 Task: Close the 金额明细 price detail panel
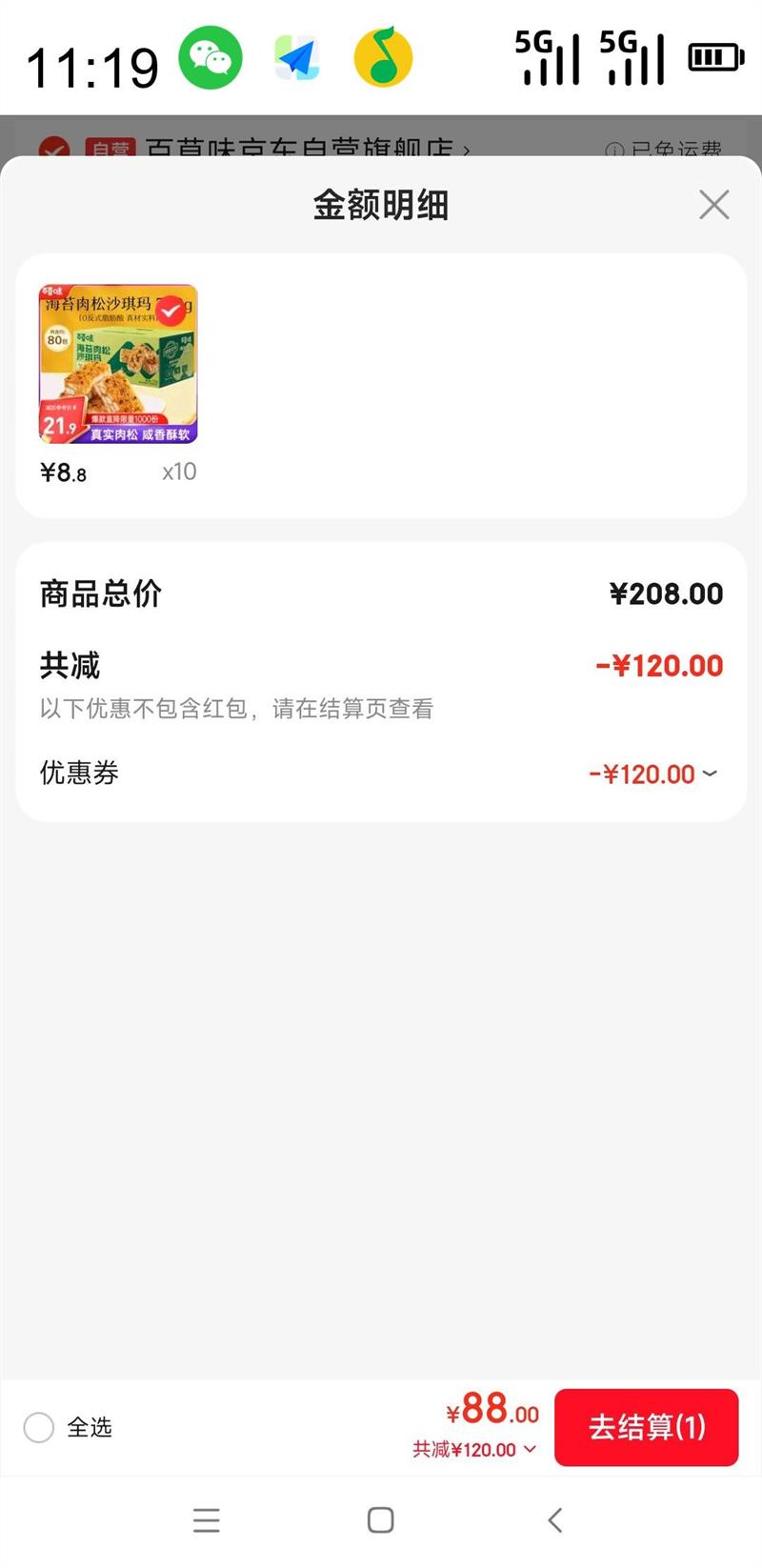tap(713, 204)
